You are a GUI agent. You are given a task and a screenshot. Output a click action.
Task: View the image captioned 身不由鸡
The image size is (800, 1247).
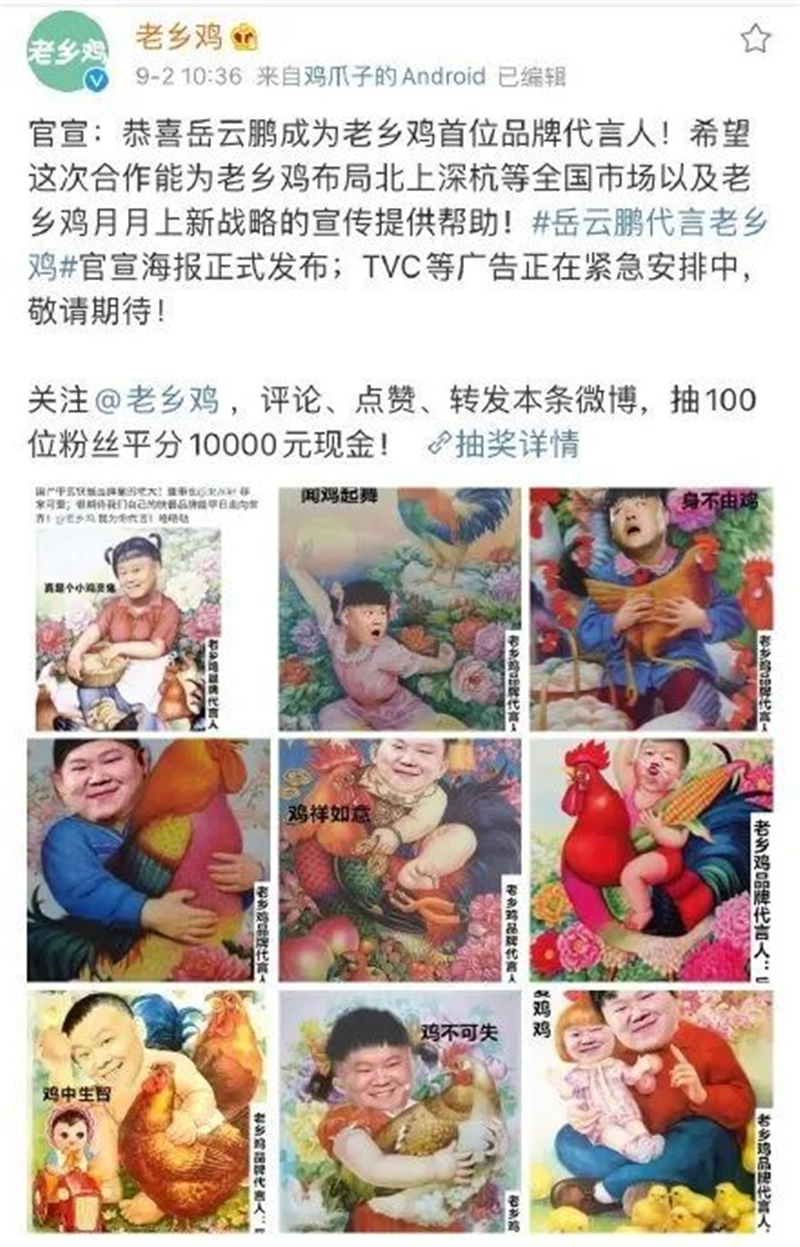tap(651, 608)
